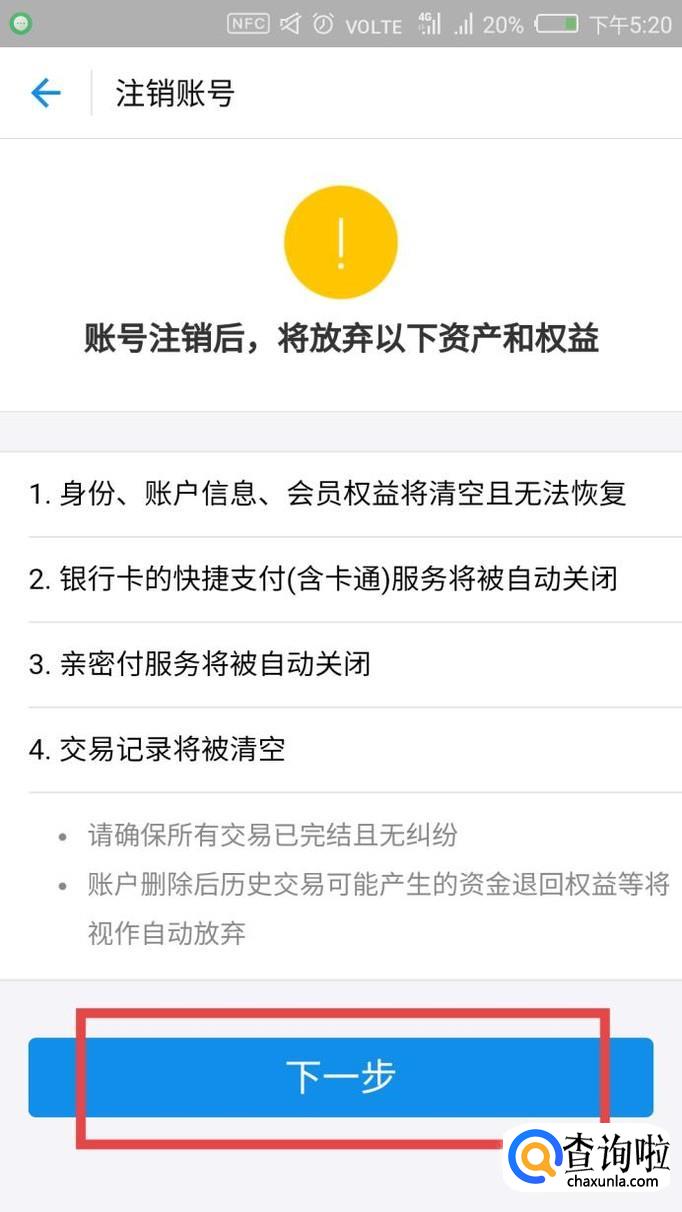Tap the 下一步 button to continue
Viewport: 682px width, 1212px height.
coord(340,1077)
